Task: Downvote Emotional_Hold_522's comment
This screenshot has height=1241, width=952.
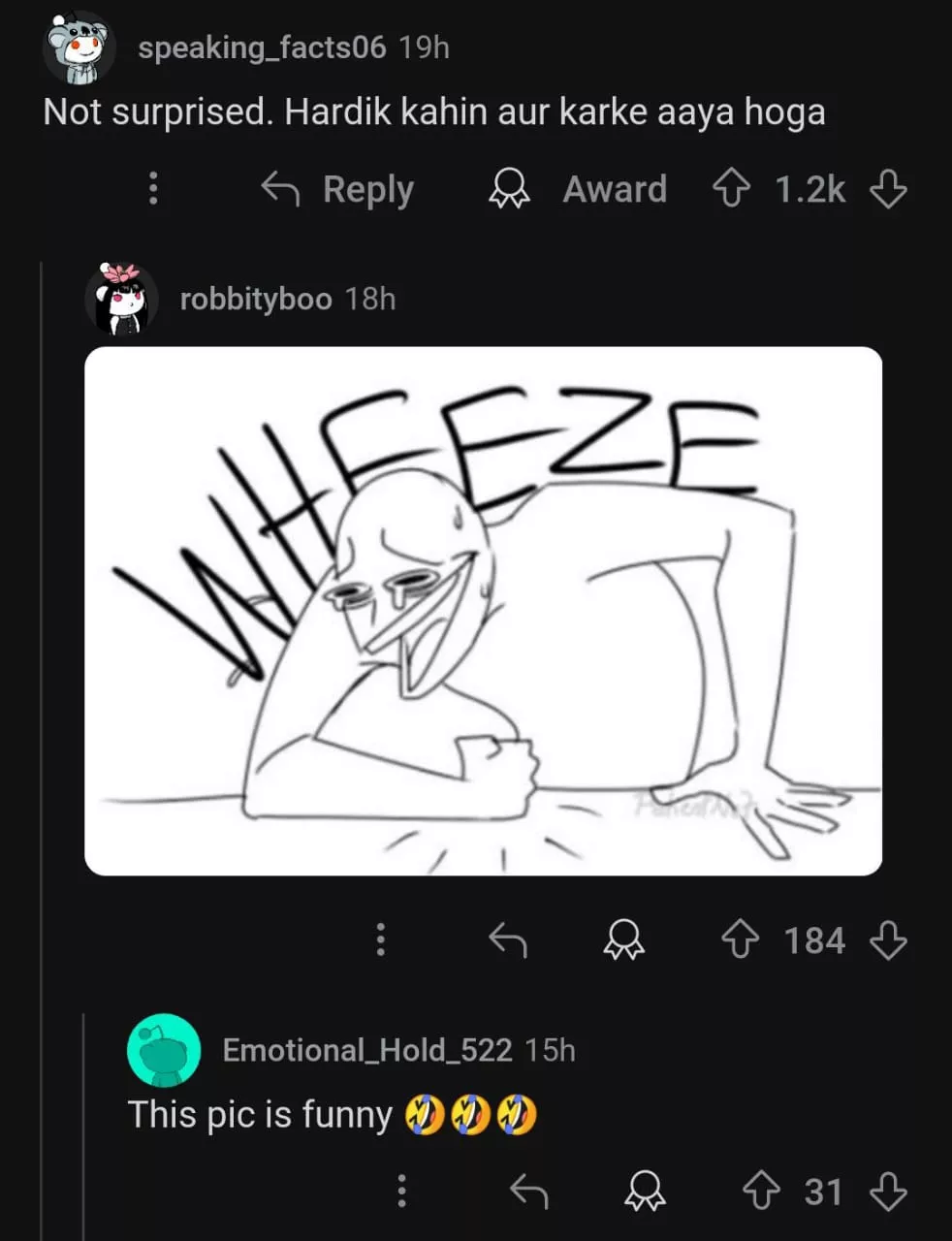Action: pyautogui.click(x=887, y=1192)
